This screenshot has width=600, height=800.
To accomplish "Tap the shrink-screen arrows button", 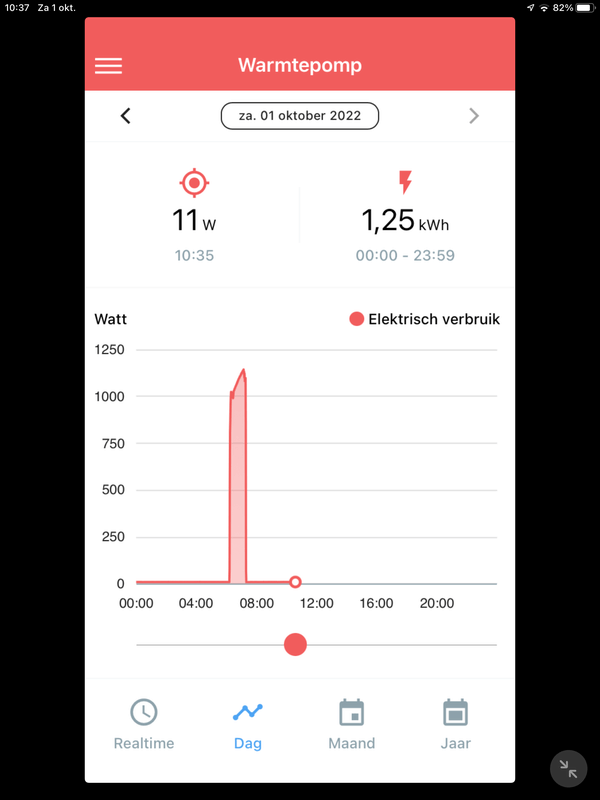I will tap(569, 768).
